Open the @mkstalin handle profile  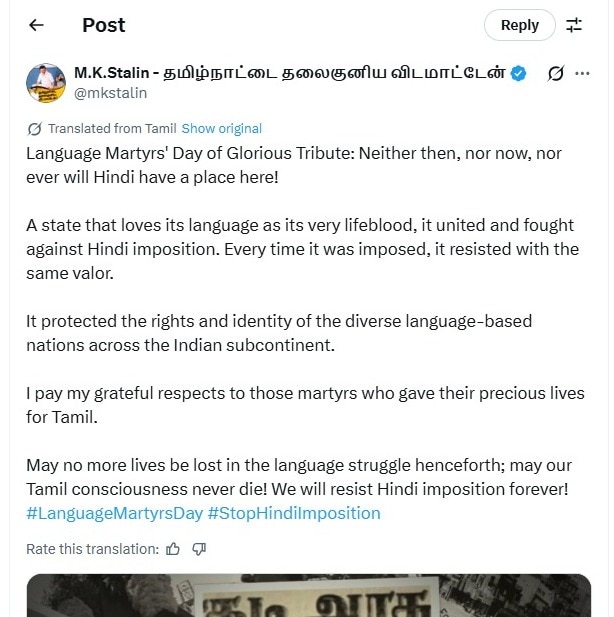110,93
